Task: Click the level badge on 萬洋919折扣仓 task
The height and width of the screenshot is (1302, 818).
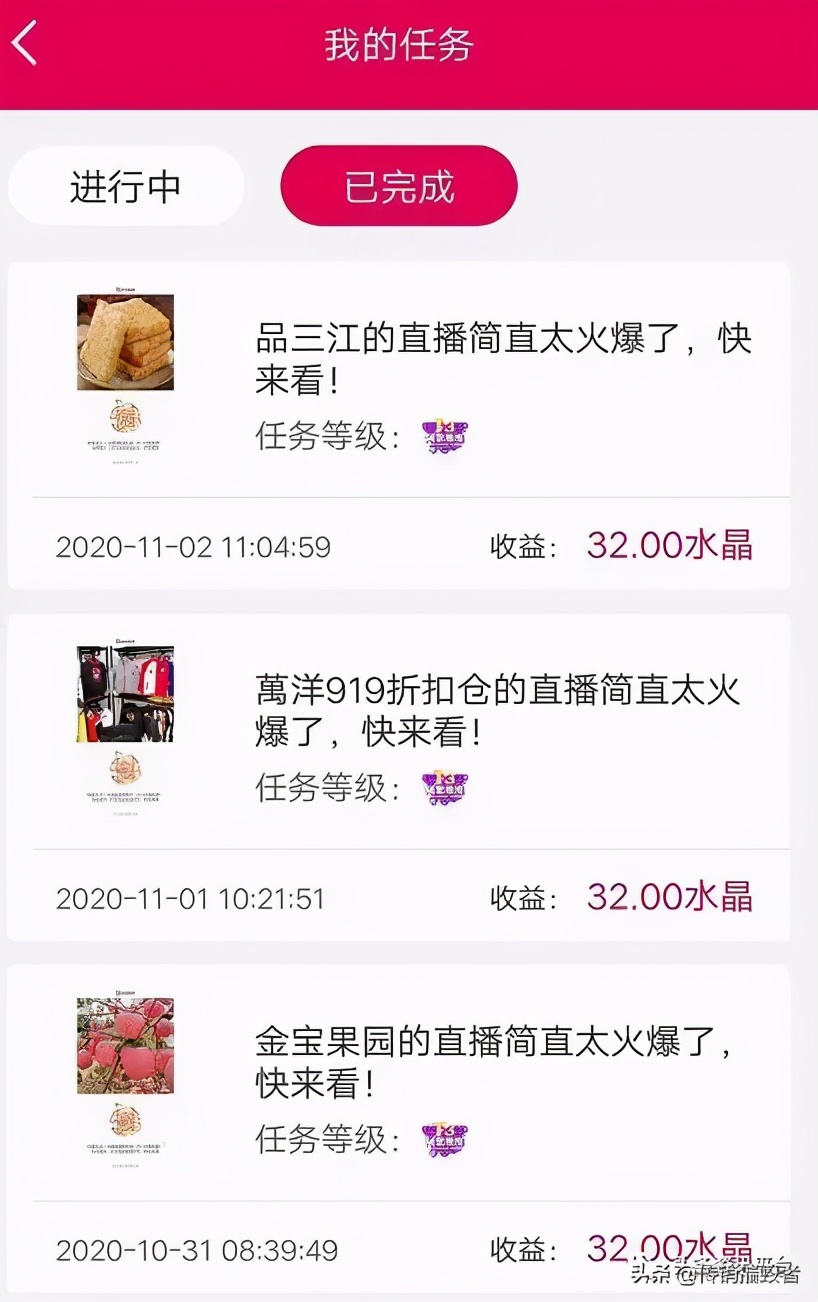Action: (x=443, y=788)
